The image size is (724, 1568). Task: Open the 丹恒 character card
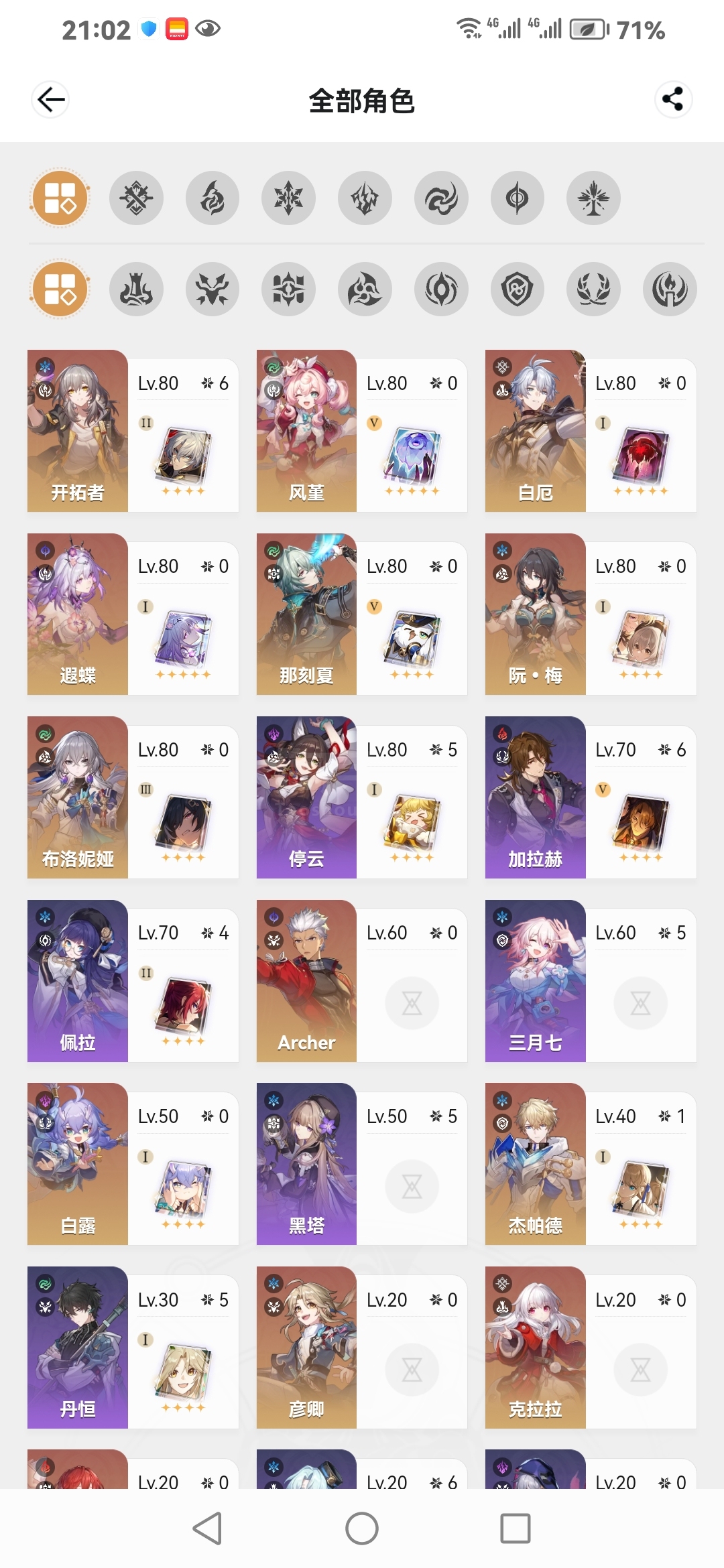coord(133,1348)
